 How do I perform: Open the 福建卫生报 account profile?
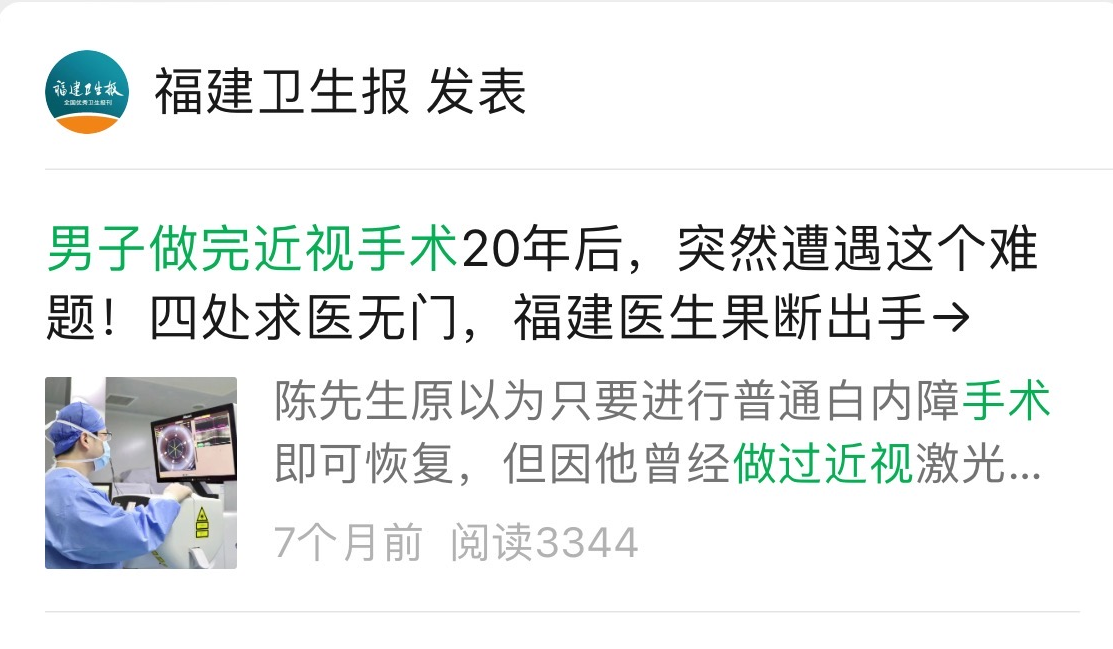(88, 92)
